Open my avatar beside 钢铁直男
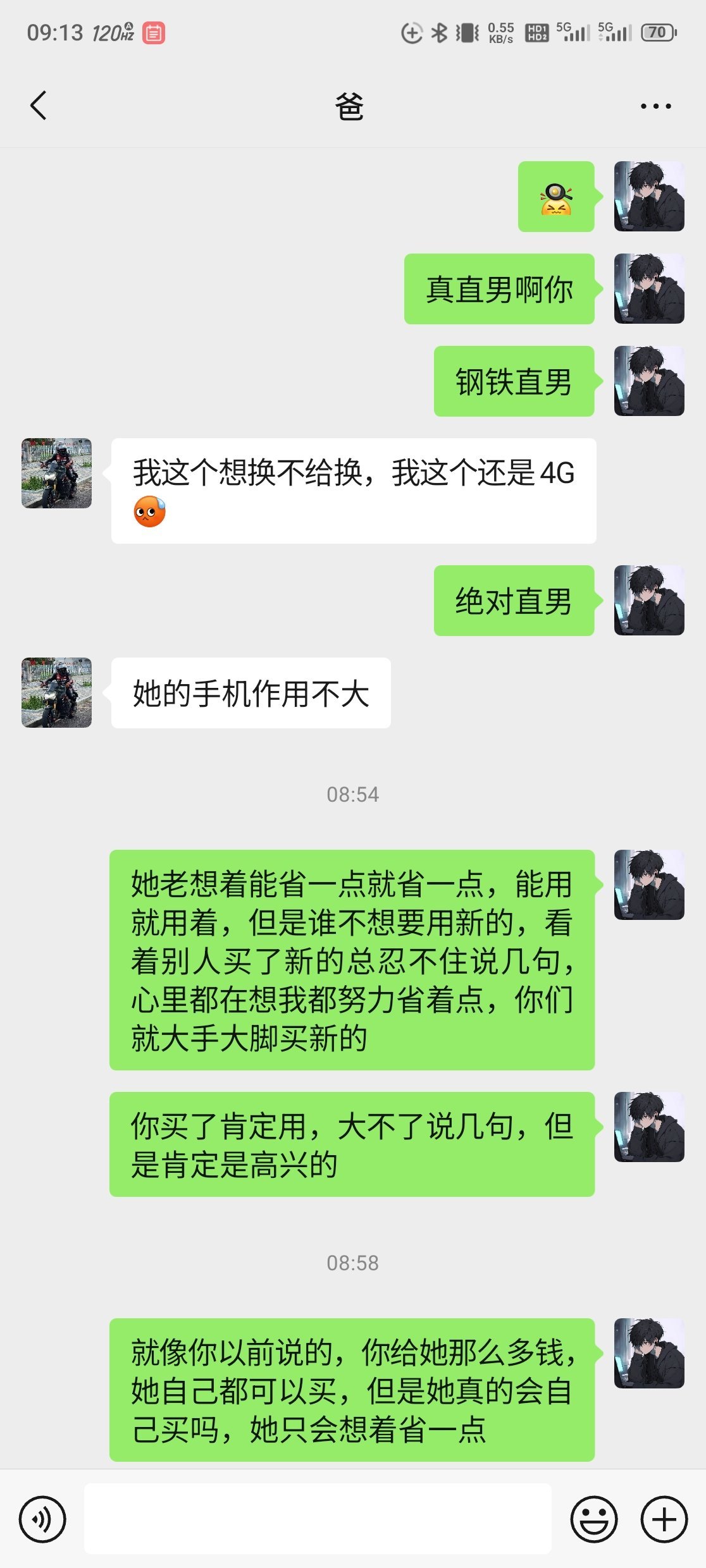The image size is (706, 1568). pos(648,381)
